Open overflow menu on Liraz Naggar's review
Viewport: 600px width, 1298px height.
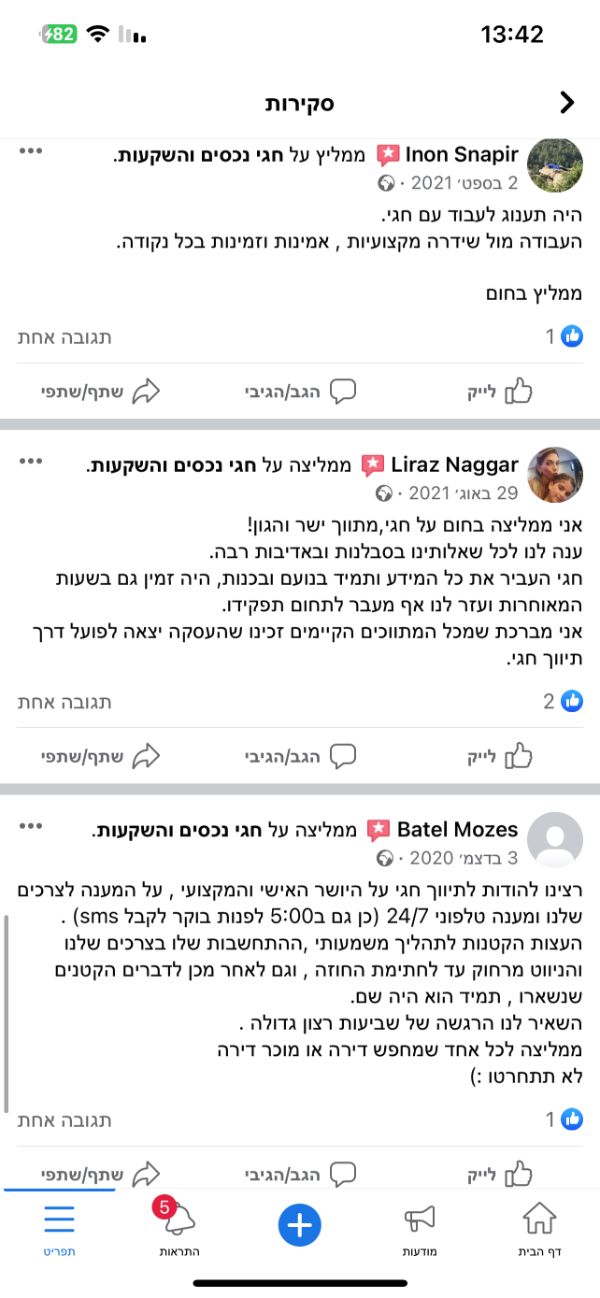(31, 462)
